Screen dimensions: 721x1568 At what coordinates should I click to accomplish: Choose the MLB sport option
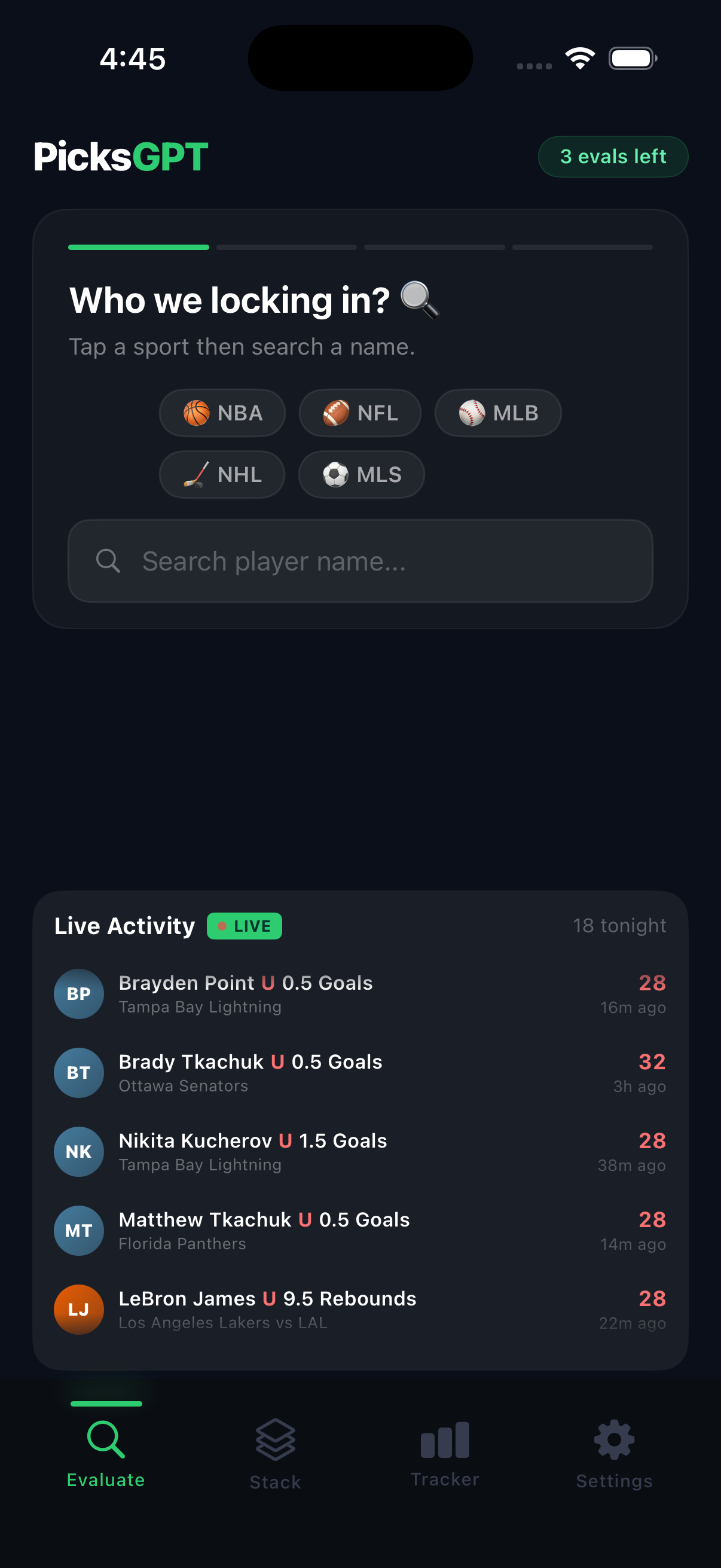(x=497, y=413)
